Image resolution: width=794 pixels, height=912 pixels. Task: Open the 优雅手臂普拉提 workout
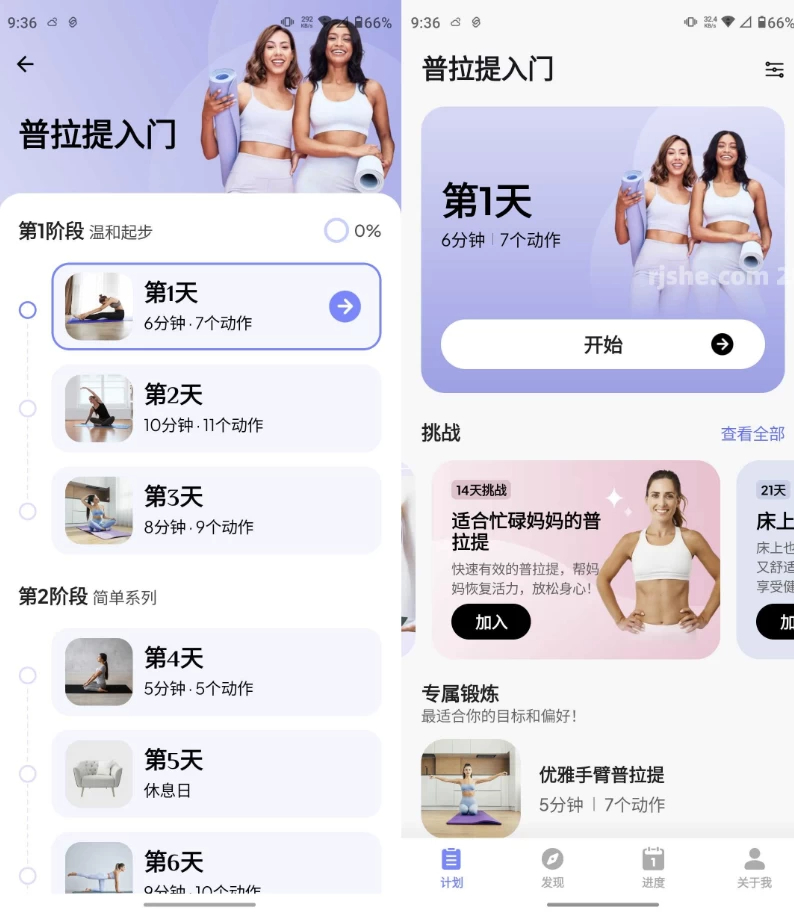point(600,788)
